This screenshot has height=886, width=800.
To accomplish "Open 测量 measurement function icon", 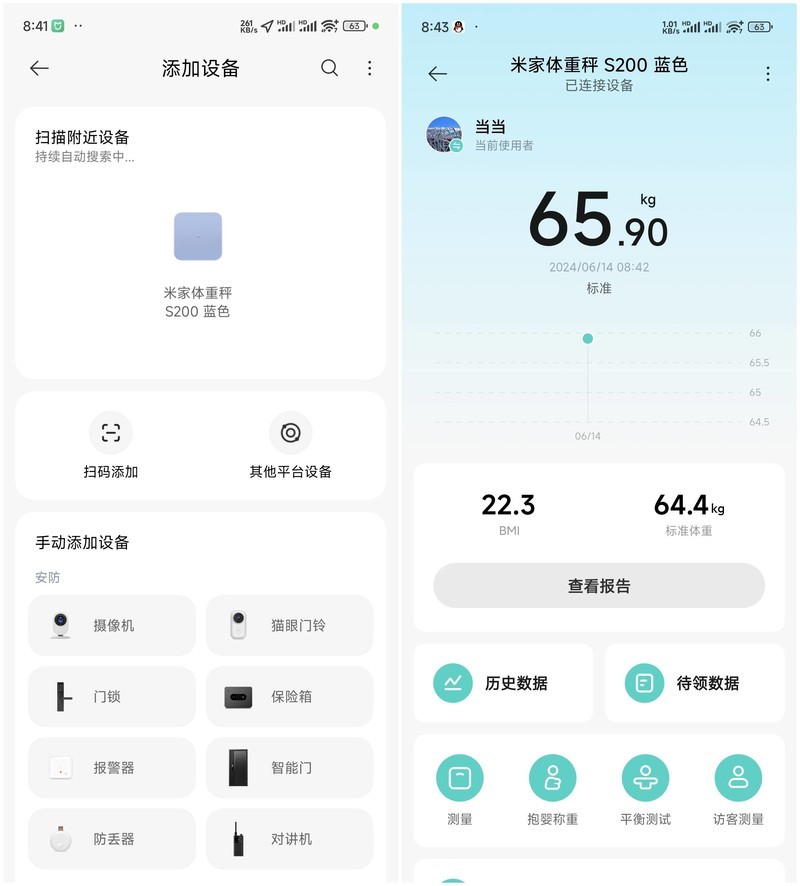I will [460, 777].
